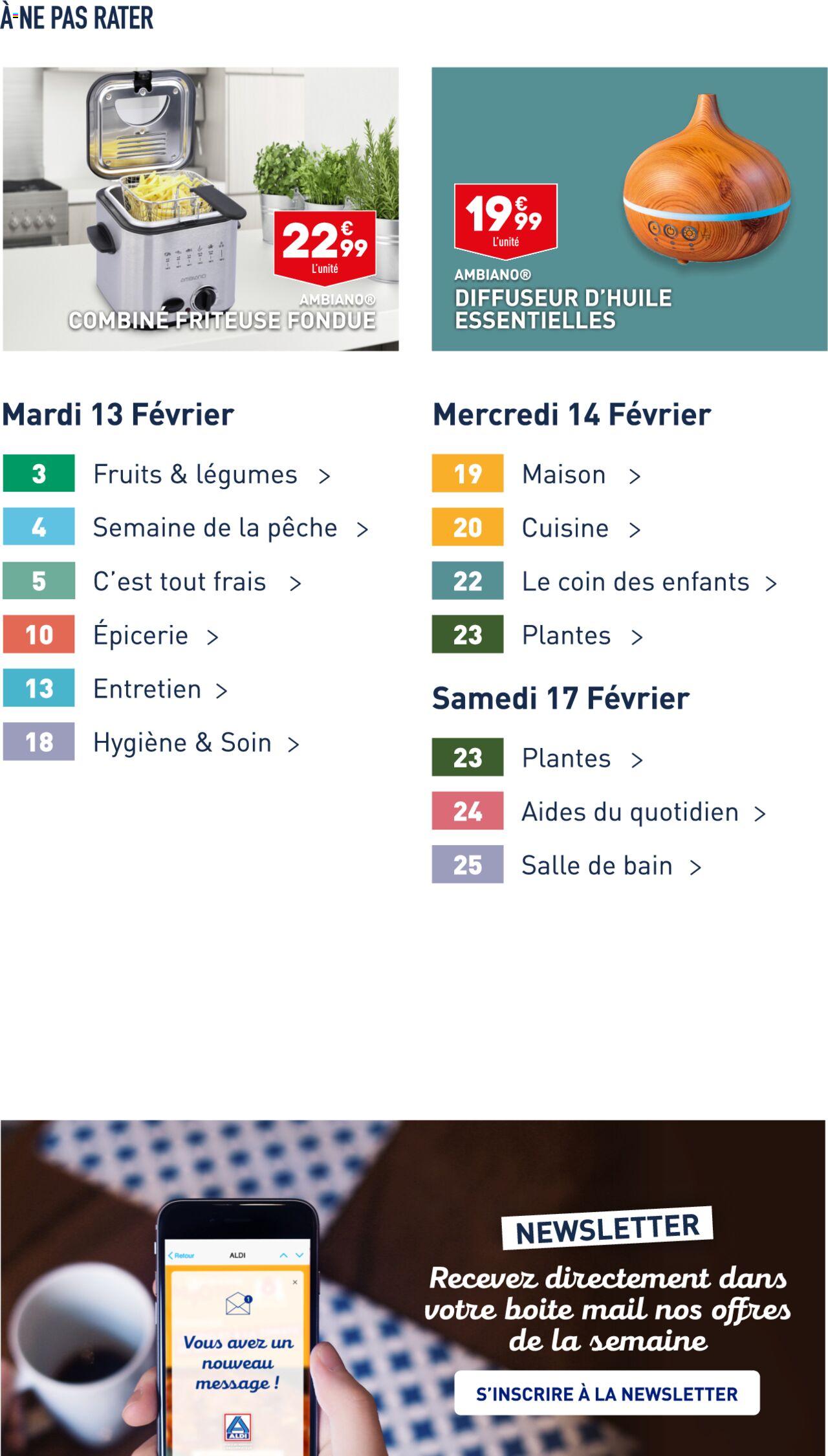Open the "Hygiène & Soin" section
Screen dimensions: 828x1456
pyautogui.click(x=181, y=742)
